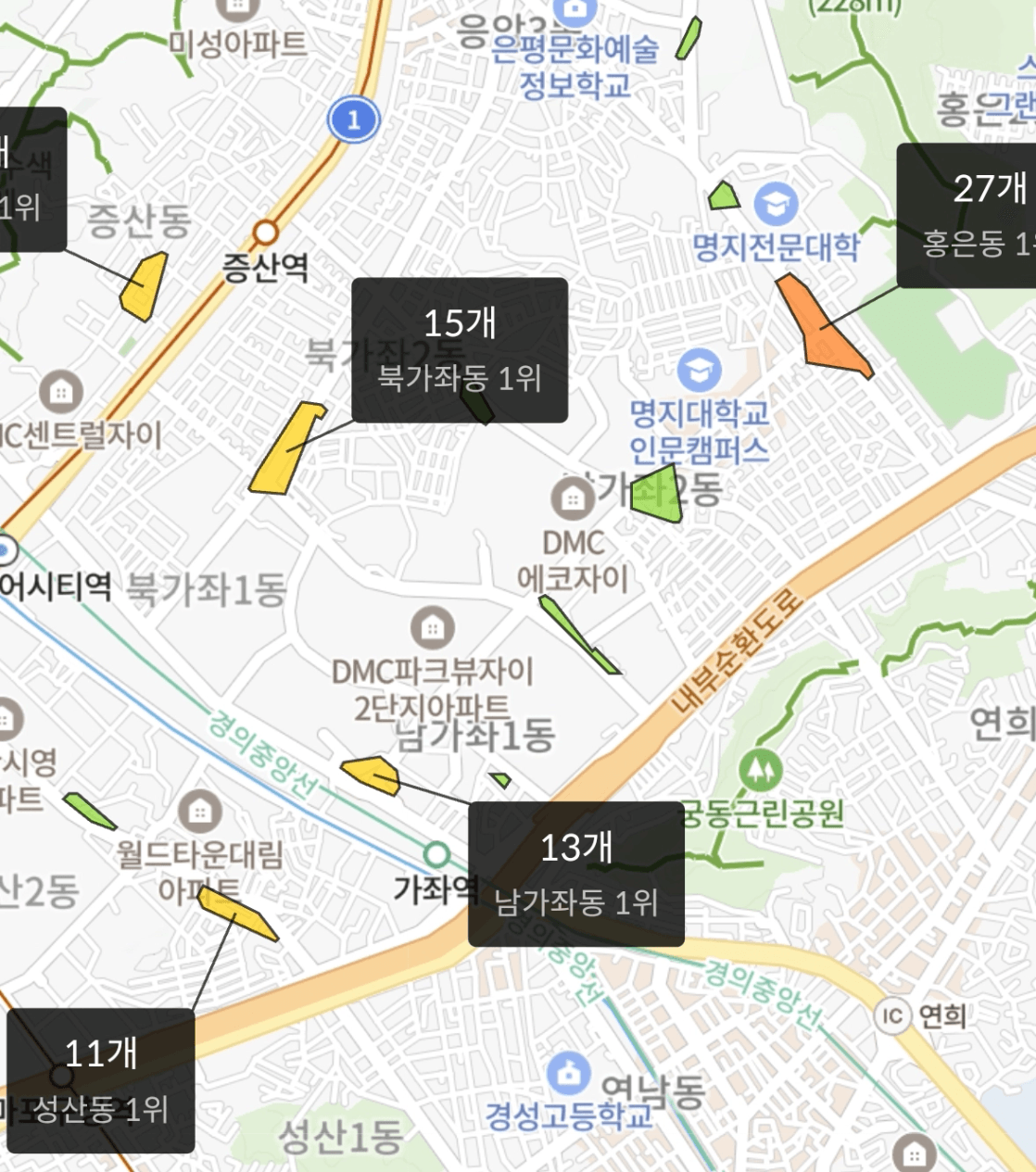Tap the 경성고등학교 school marker
Screen dimensions: 1036x1172
click(x=569, y=1072)
